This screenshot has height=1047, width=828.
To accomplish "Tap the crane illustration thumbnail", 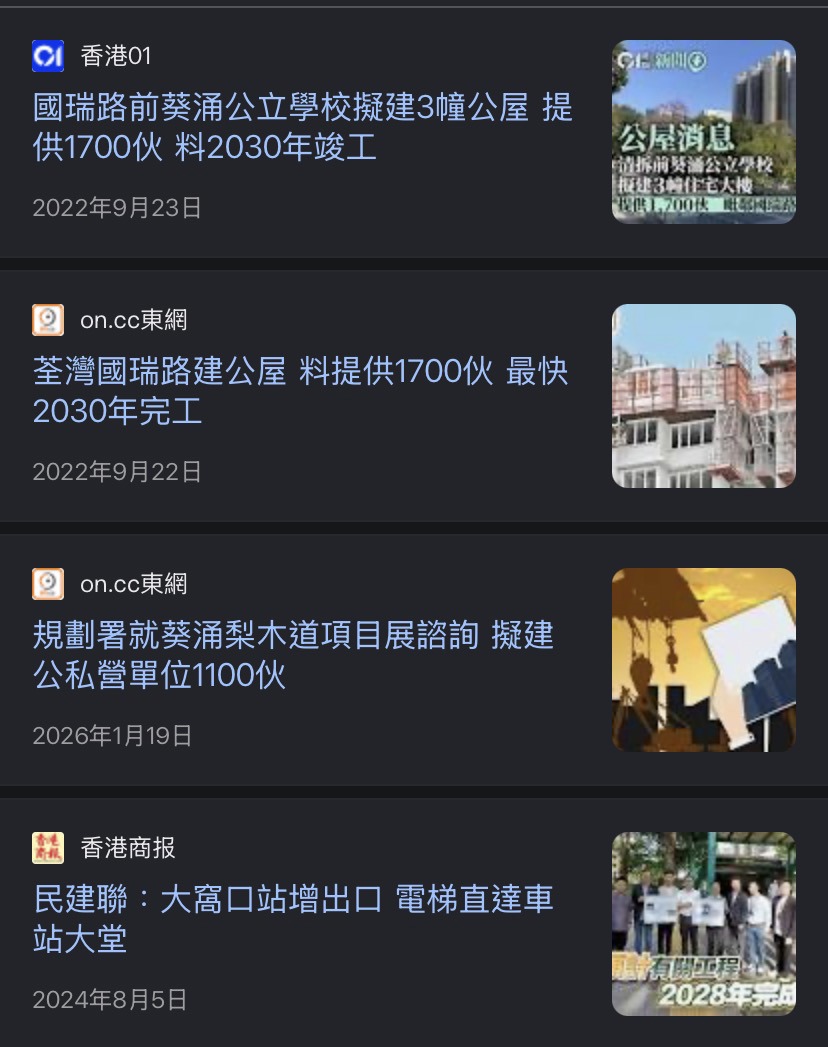I will tap(704, 660).
